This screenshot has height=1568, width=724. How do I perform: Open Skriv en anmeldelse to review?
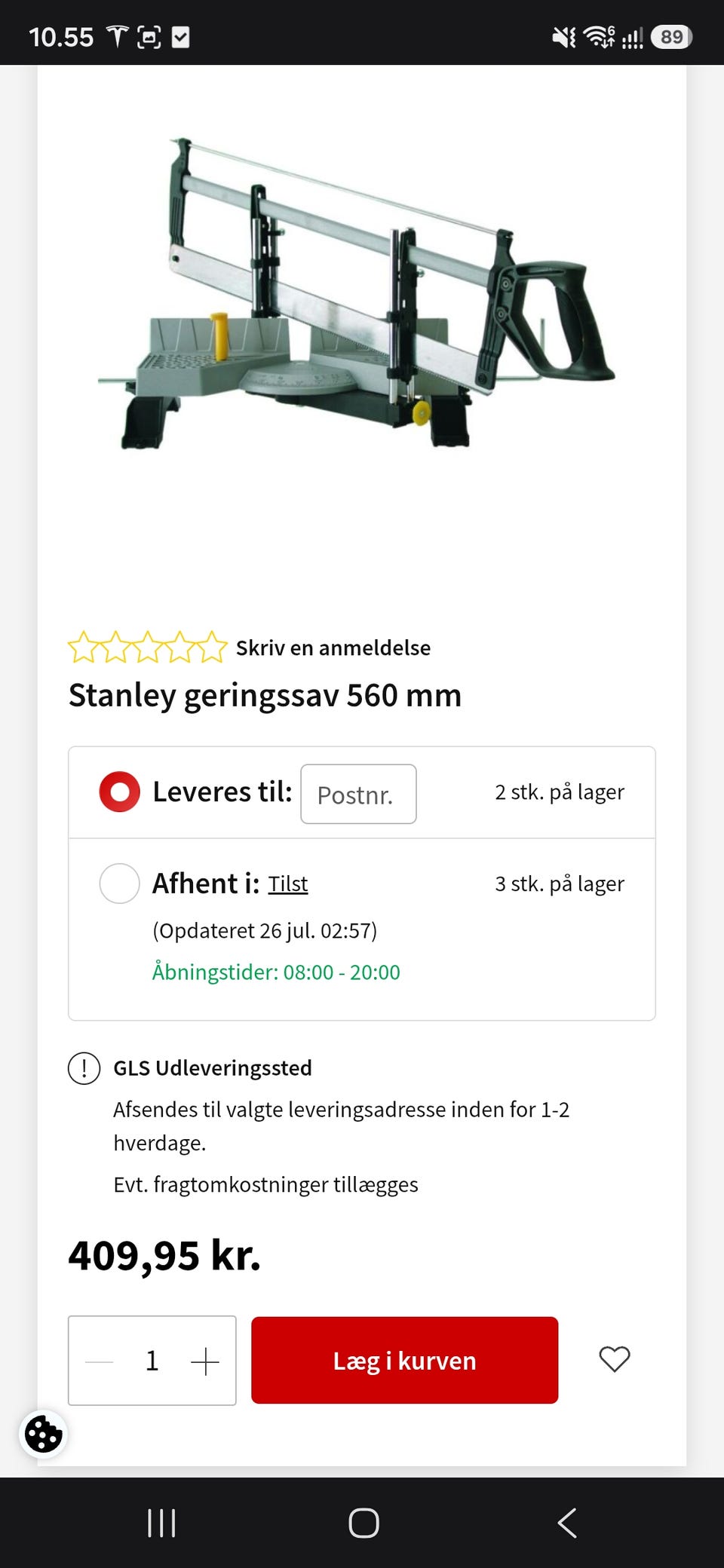pyautogui.click(x=333, y=648)
